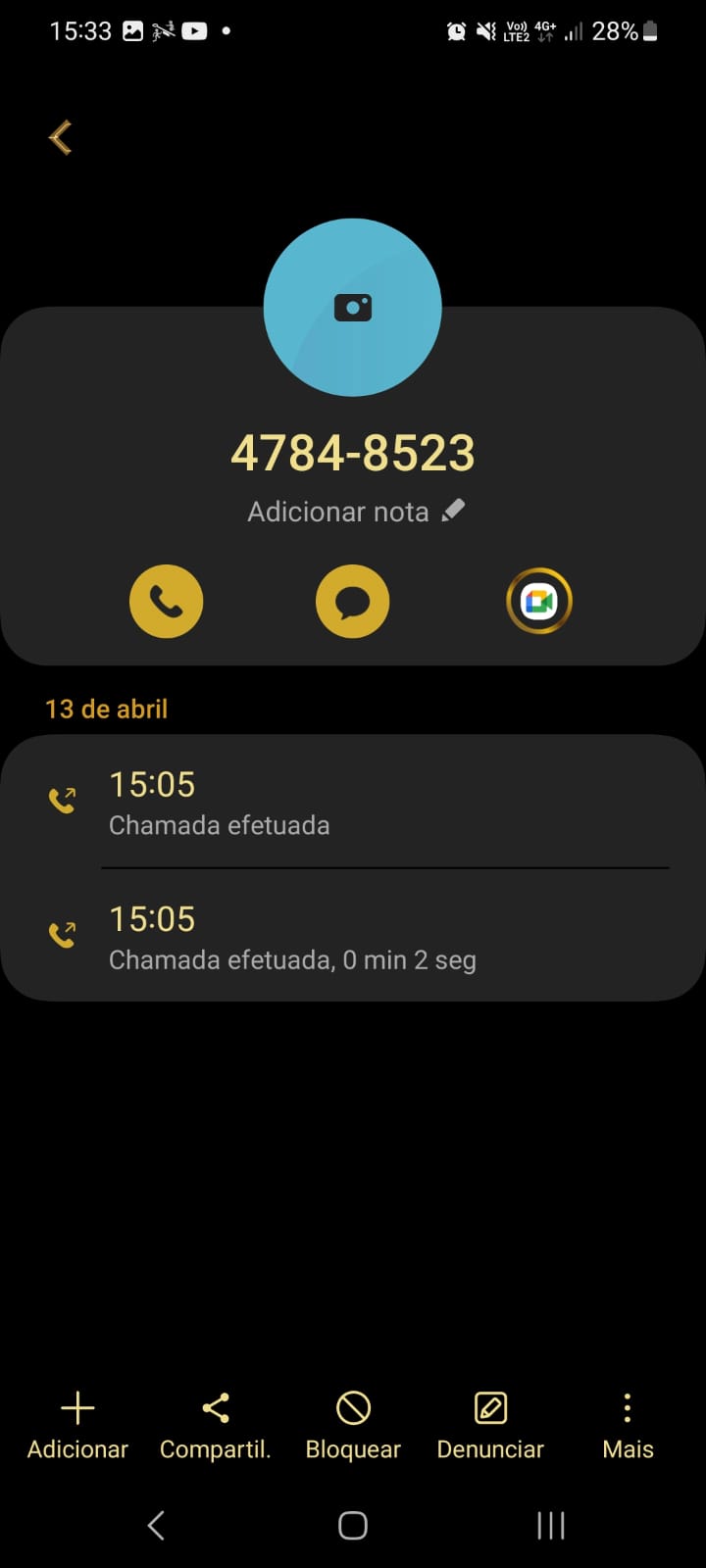Open the recent apps view
This screenshot has height=1568, width=706.
pos(551,1525)
